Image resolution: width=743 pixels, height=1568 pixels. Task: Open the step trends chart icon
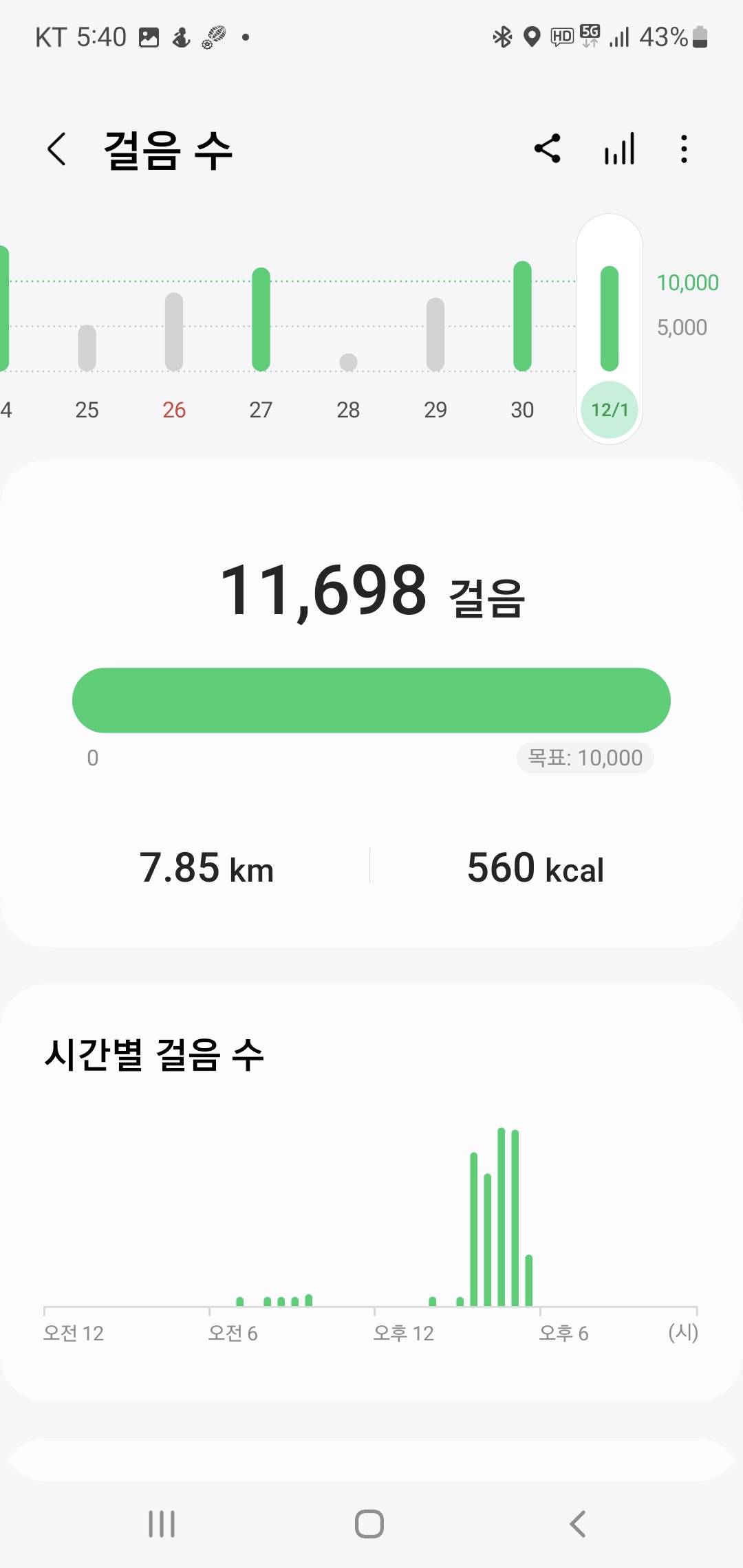(x=619, y=149)
